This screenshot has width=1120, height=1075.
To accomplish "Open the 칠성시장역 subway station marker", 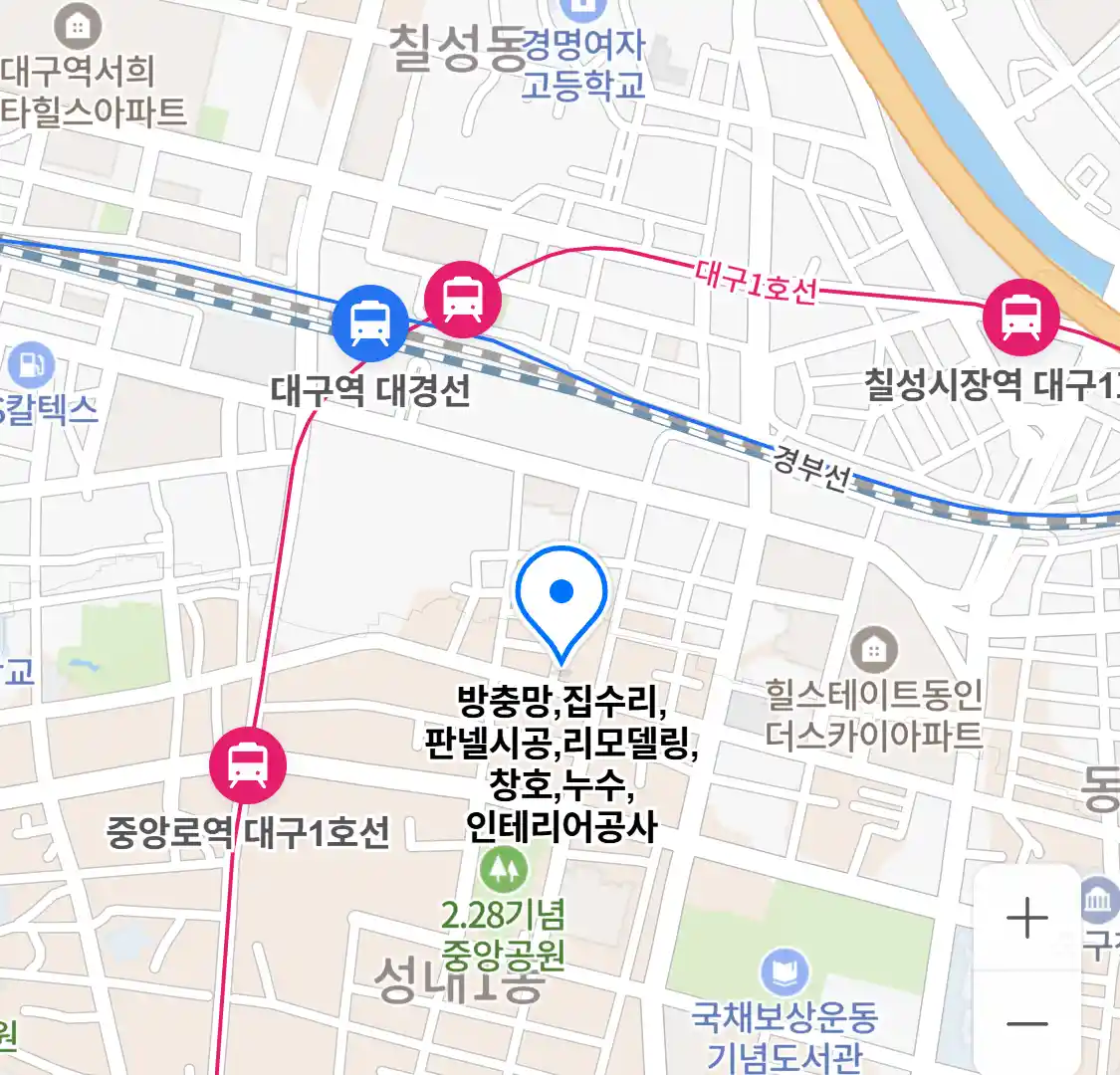I will 1020,317.
